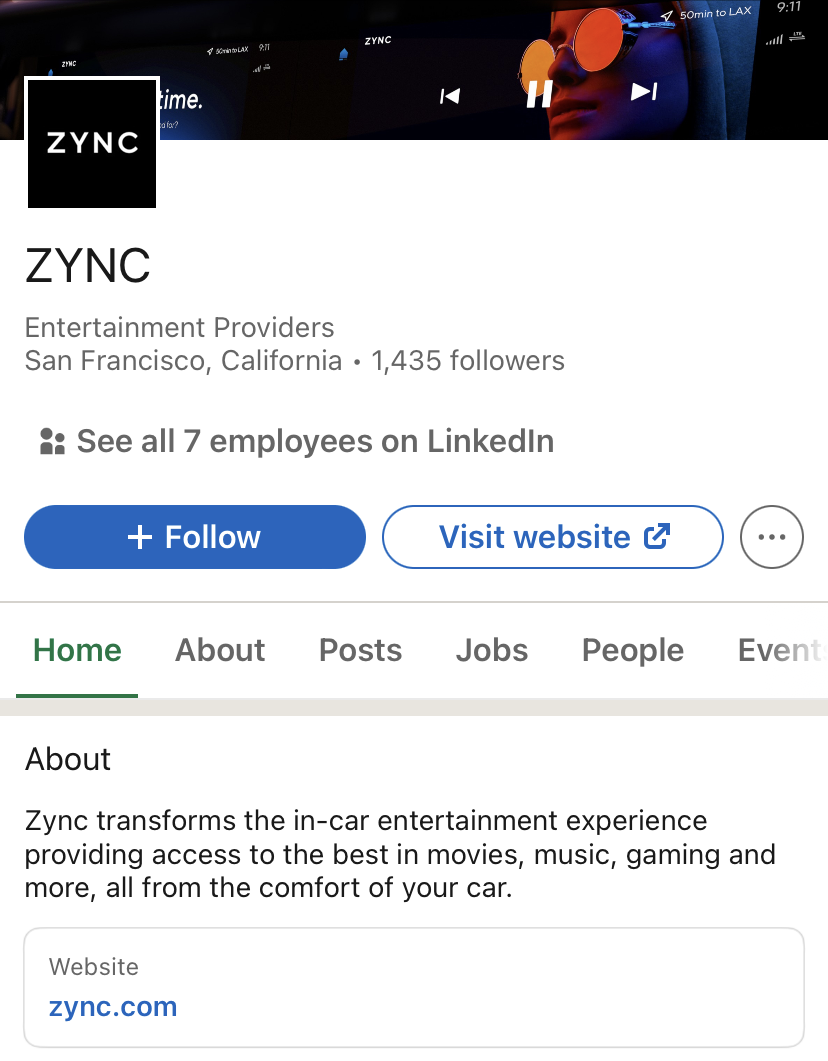Follow the ZYNC company page
The width and height of the screenshot is (828, 1061).
pyautogui.click(x=195, y=537)
